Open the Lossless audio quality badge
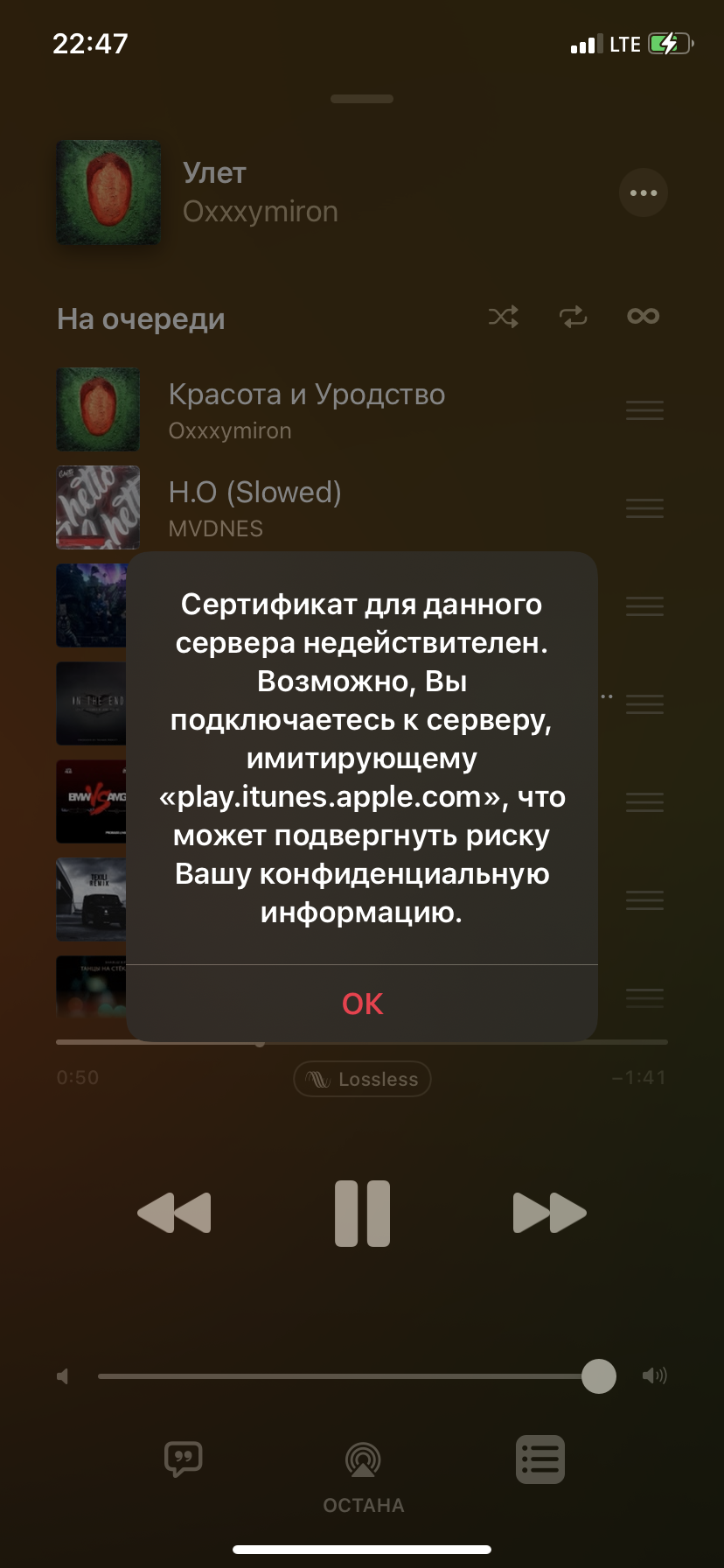724x1568 pixels. tap(362, 1079)
